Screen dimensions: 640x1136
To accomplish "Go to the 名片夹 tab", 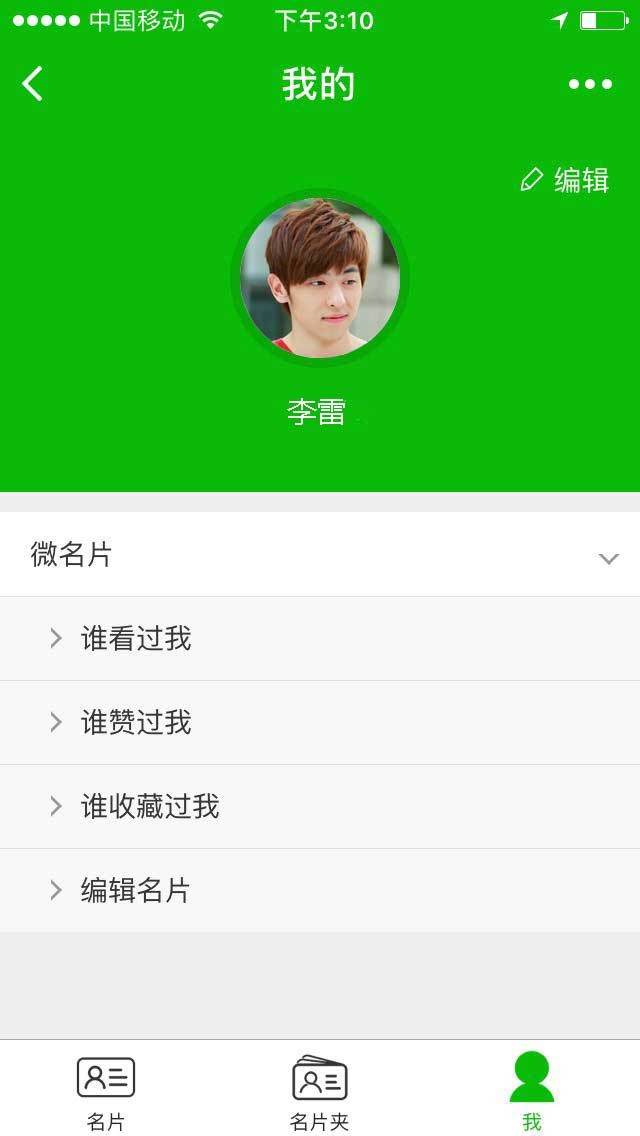I will [320, 1090].
